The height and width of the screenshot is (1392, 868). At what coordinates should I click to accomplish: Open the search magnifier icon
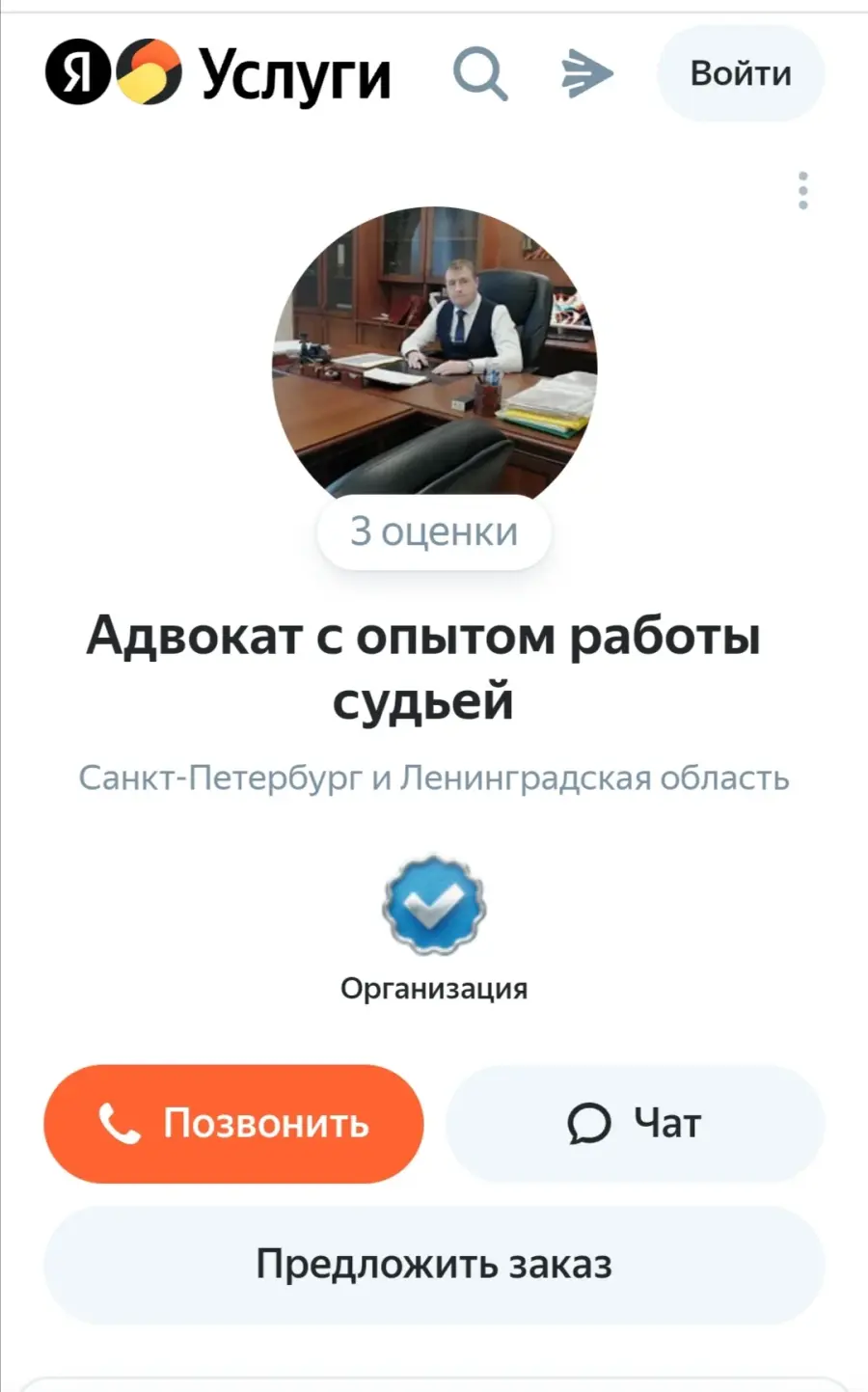[480, 73]
